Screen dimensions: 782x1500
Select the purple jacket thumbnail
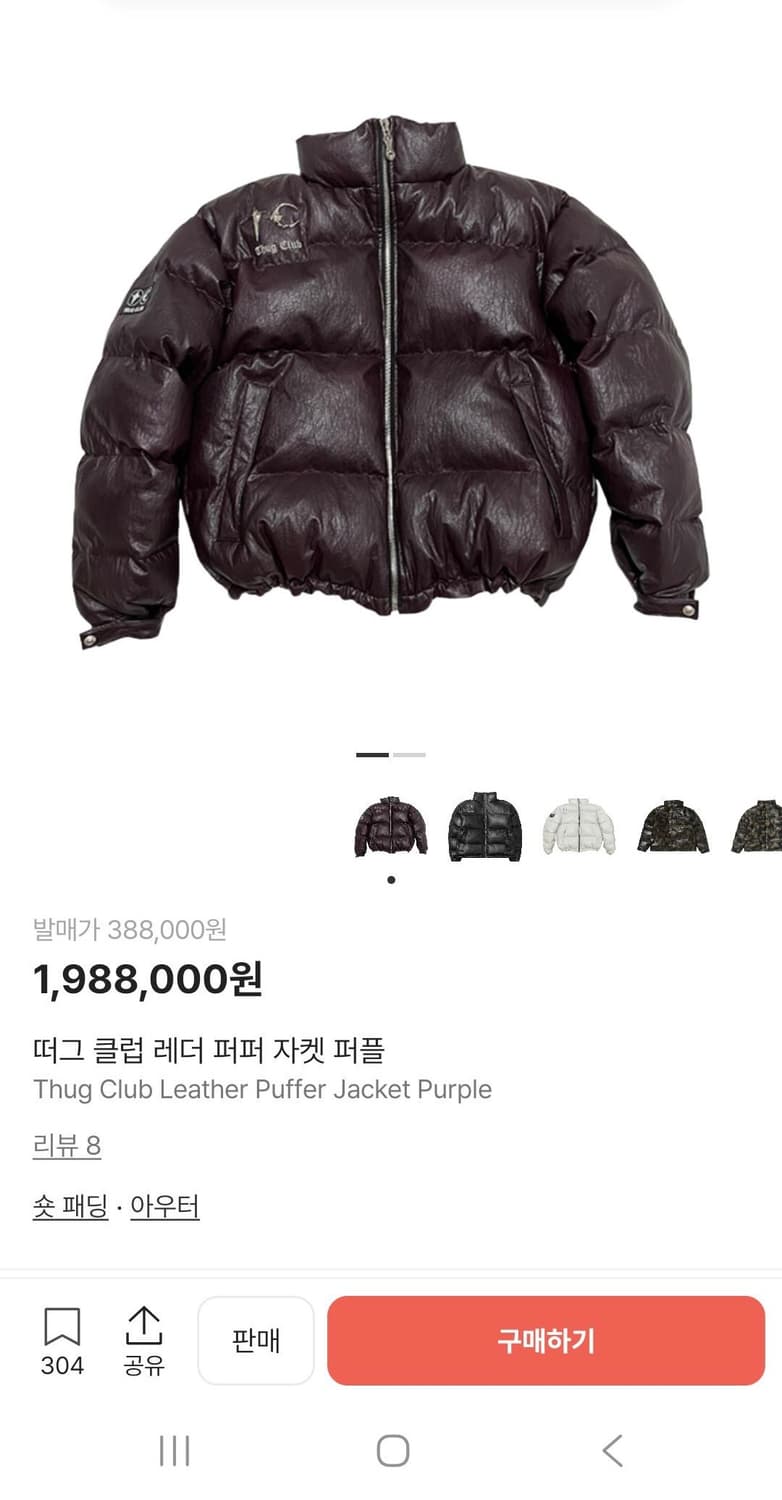[390, 828]
